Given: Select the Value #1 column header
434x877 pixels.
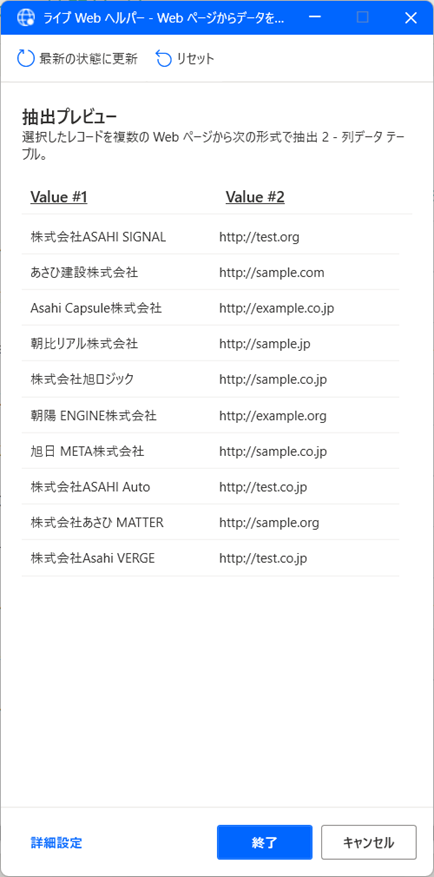Looking at the screenshot, I should click(x=59, y=197).
